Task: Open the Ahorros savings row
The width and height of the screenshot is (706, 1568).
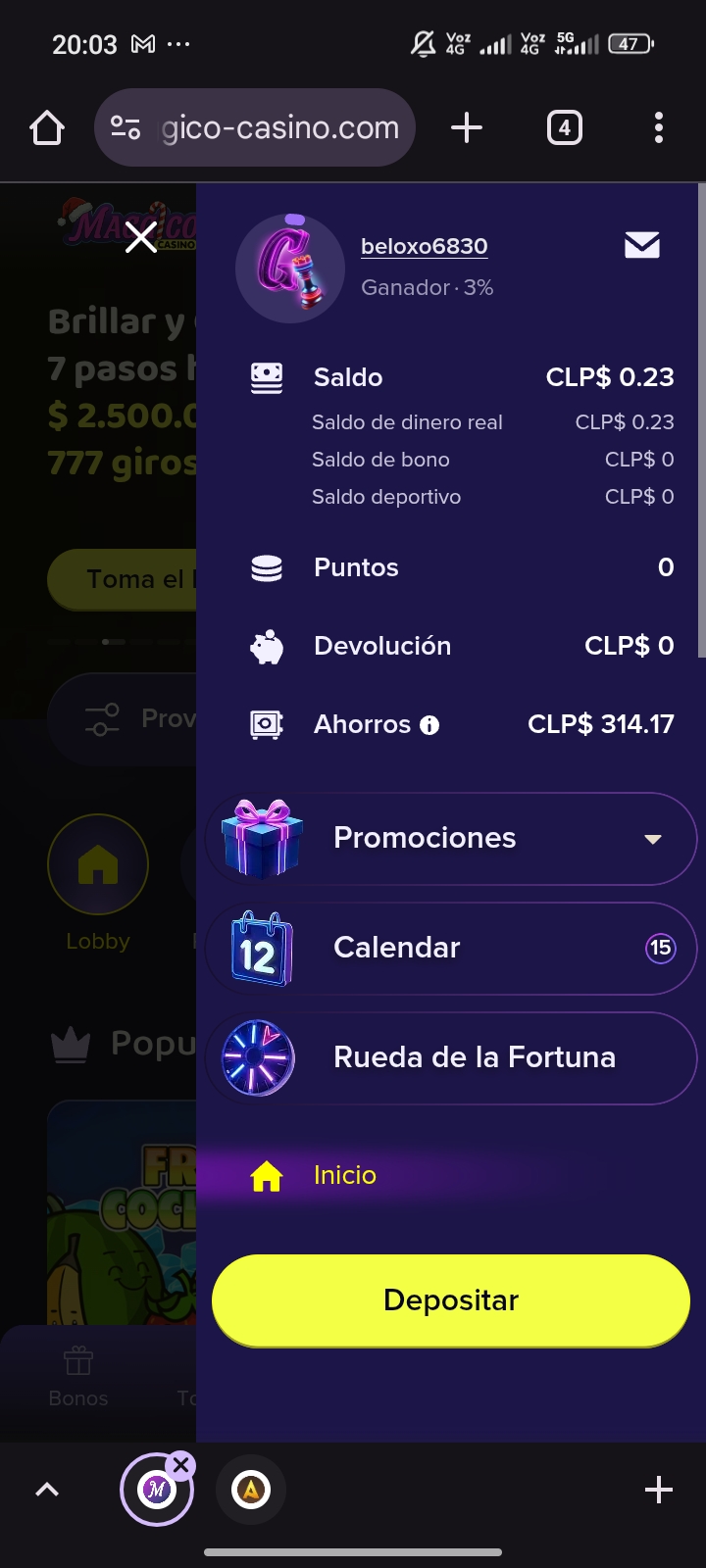Action: click(461, 724)
